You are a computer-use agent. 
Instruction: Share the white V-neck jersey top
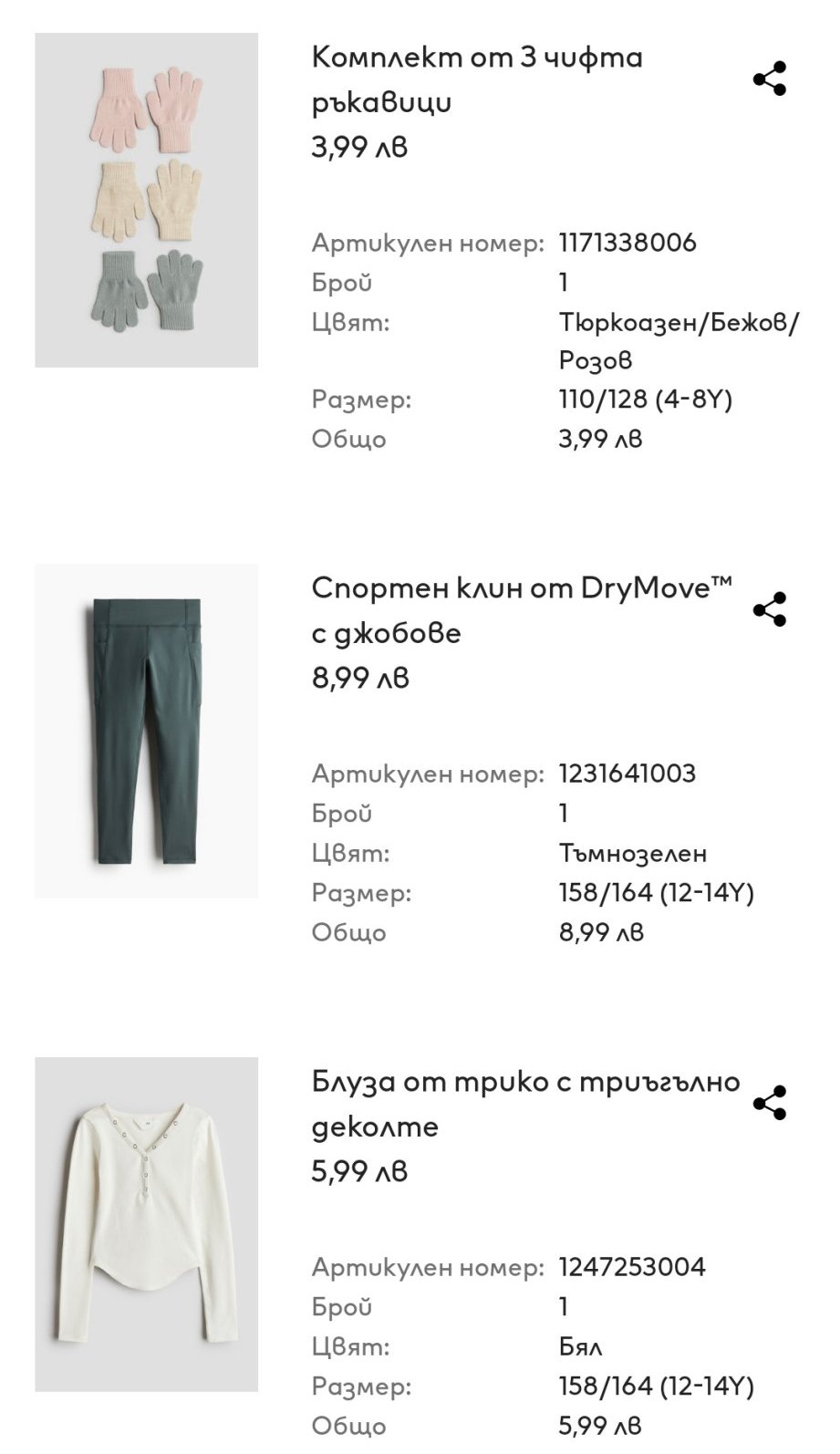770,1103
